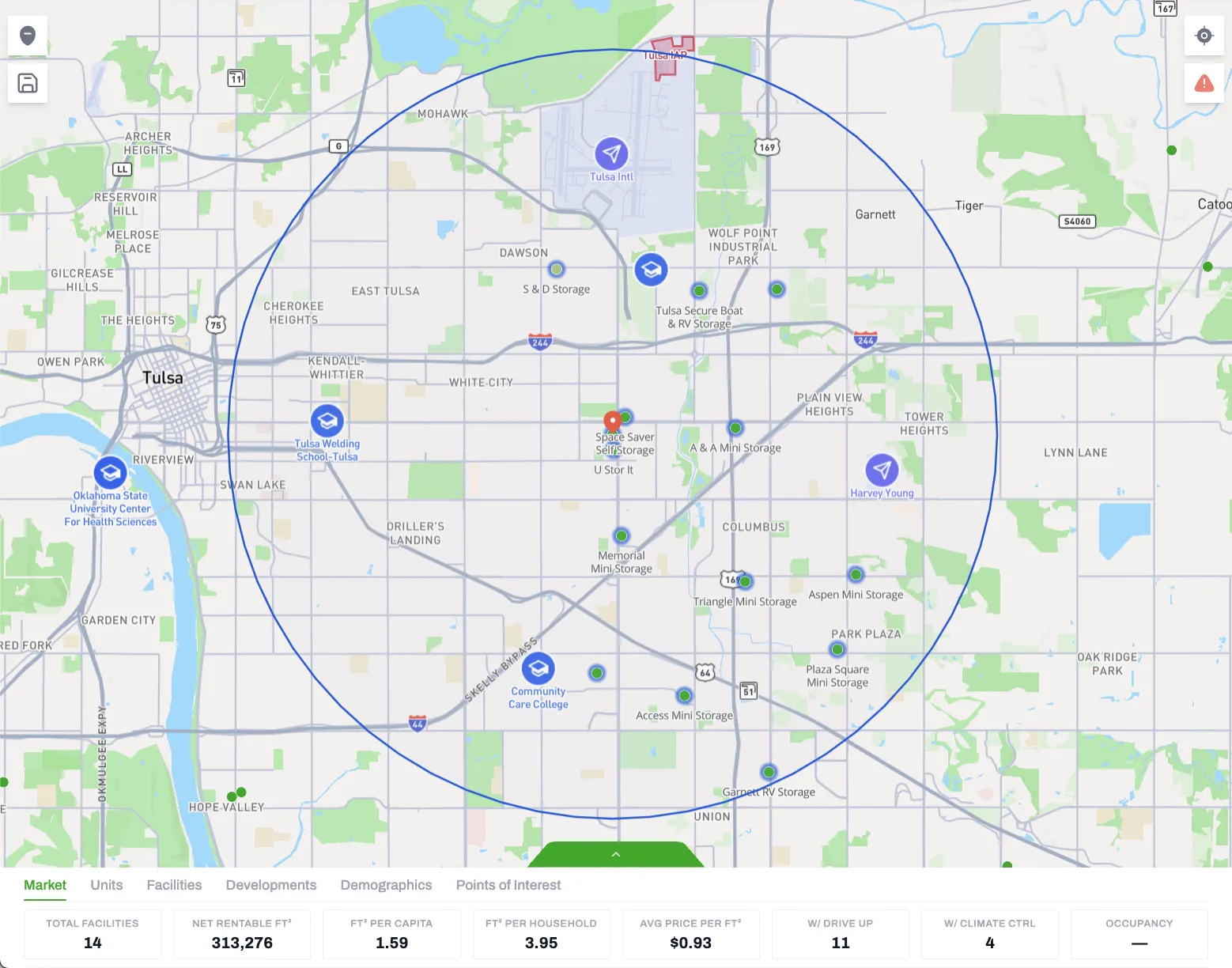Open the Aspen Mini Storage marker
Image resolution: width=1232 pixels, height=968 pixels.
point(856,574)
